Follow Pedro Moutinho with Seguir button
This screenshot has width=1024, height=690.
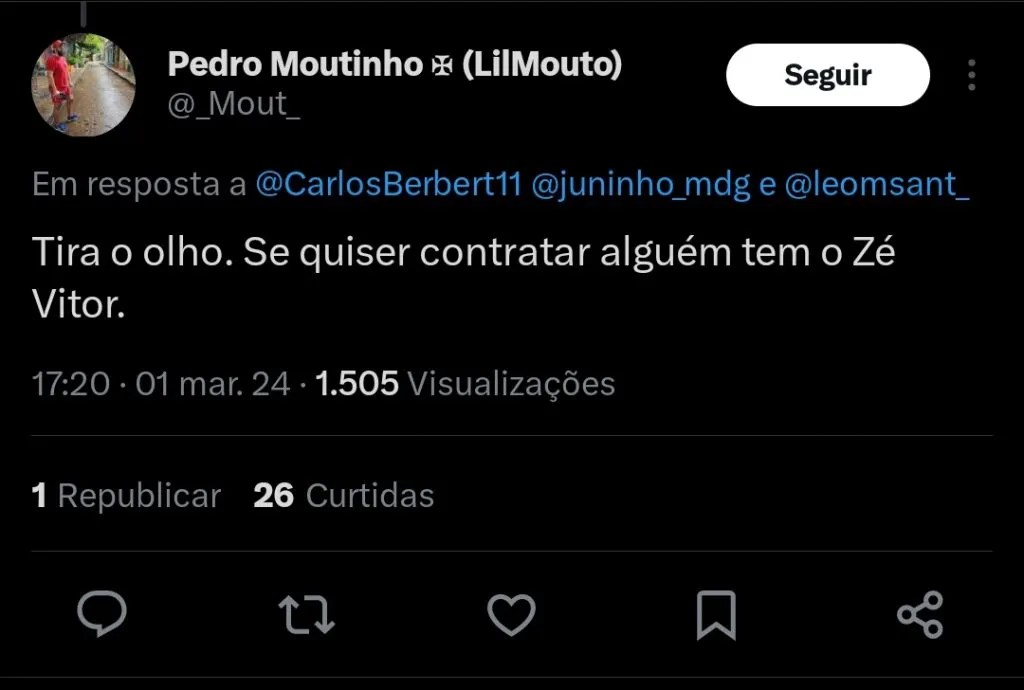(827, 75)
